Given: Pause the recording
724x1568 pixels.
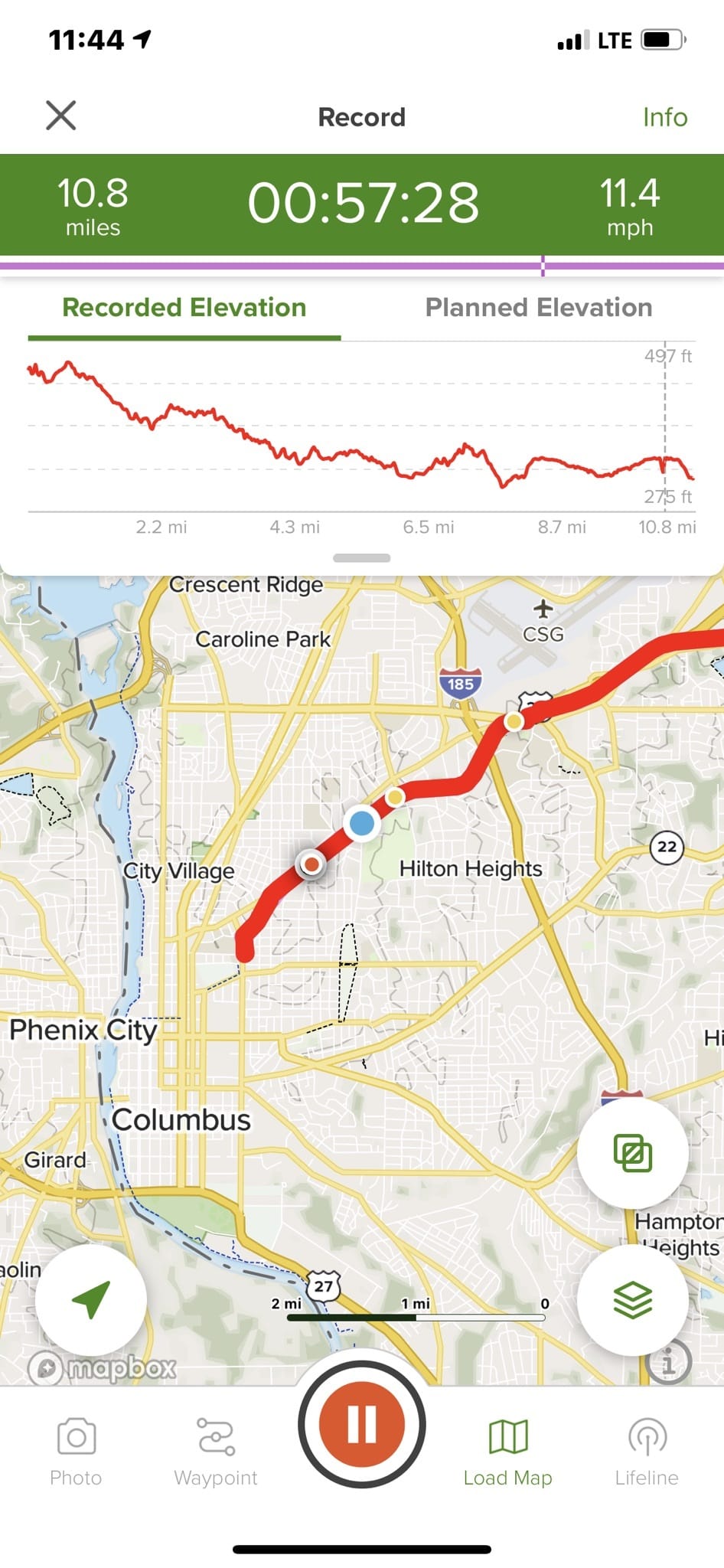Looking at the screenshot, I should pos(362,1425).
